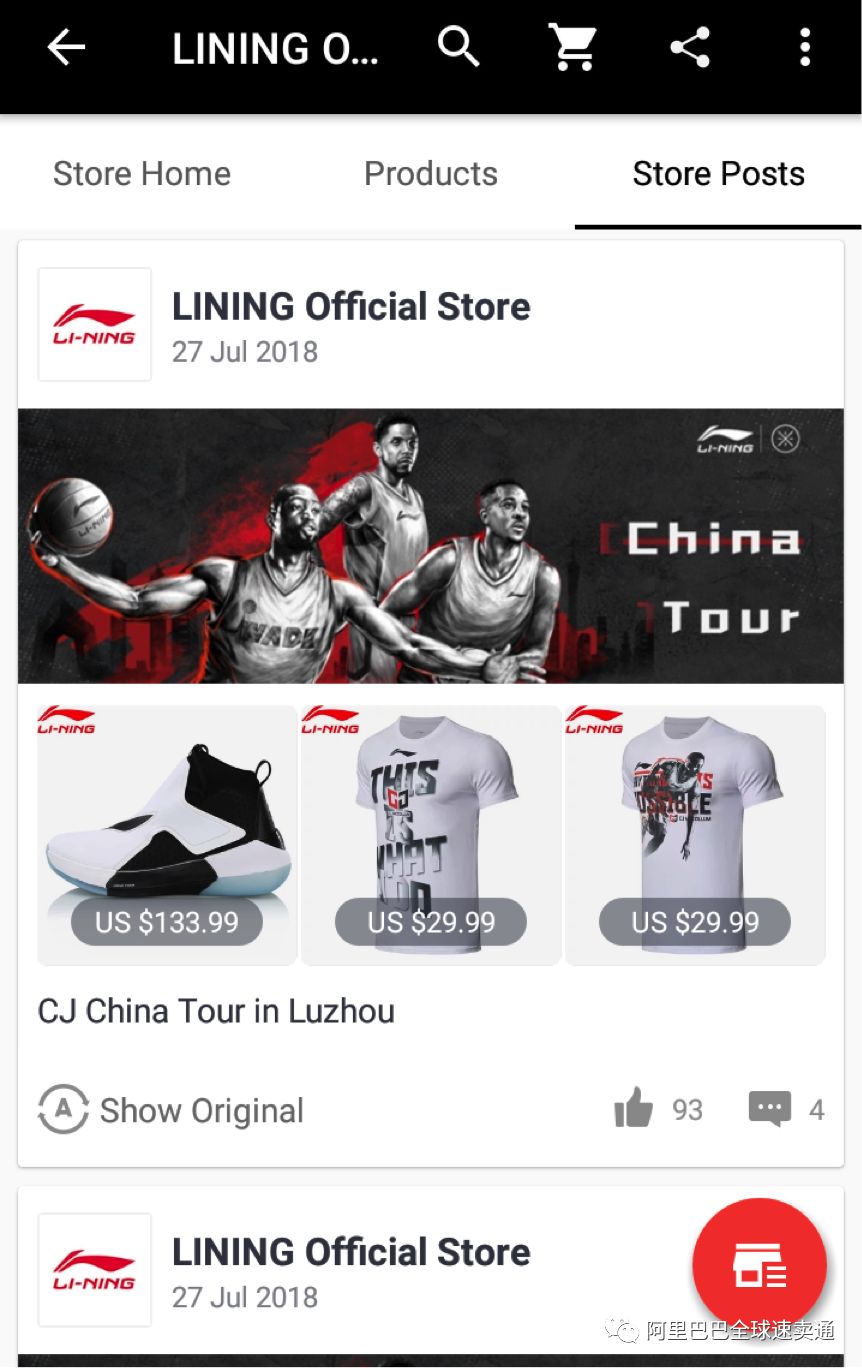Open the US $133.99 sneaker product

click(167, 835)
